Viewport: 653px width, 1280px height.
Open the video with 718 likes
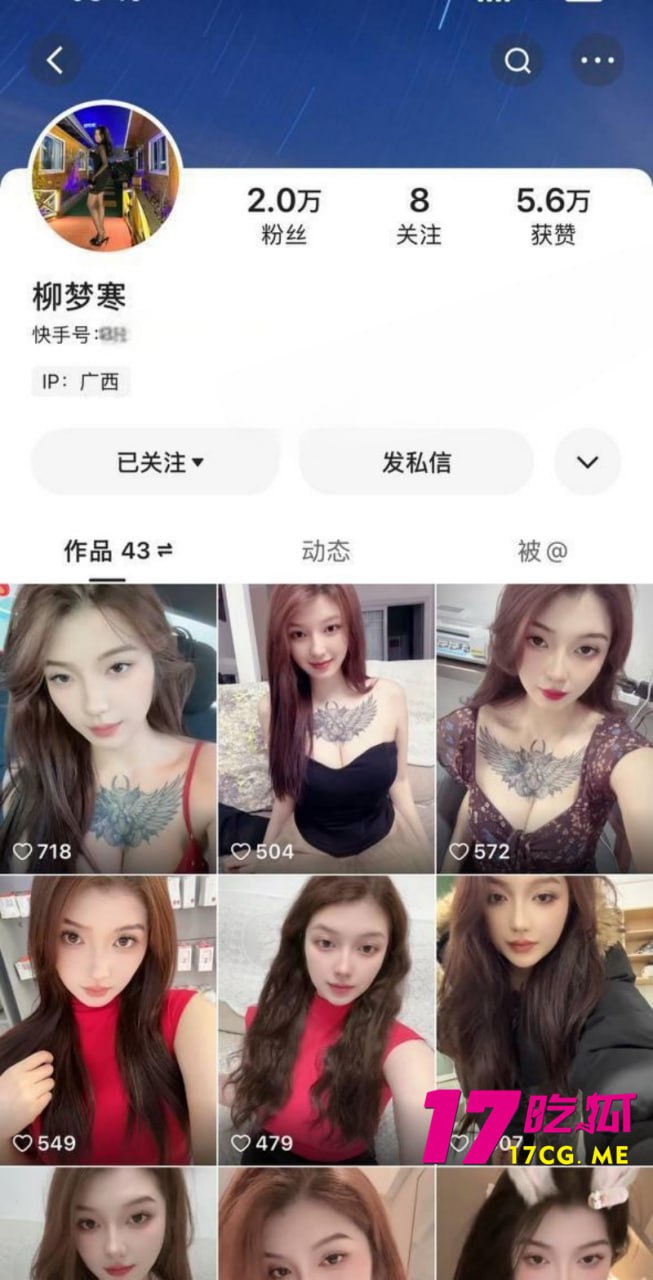pos(108,728)
